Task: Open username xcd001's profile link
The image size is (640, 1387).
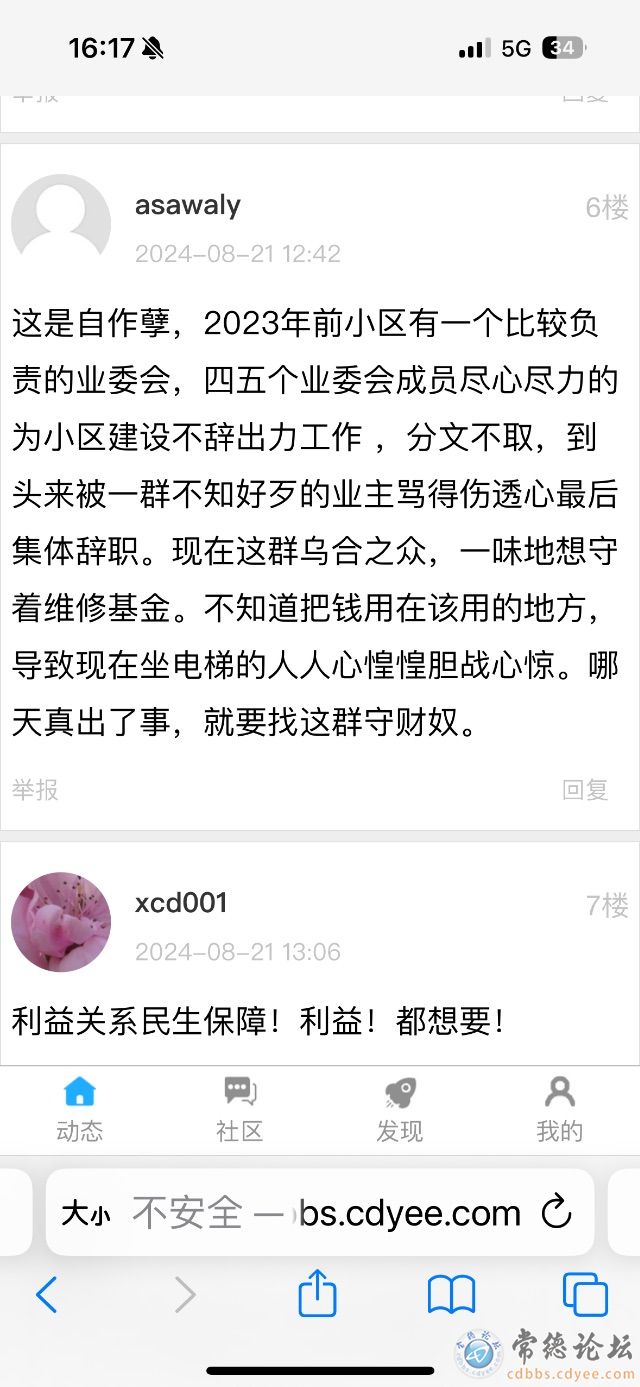Action: coord(181,903)
